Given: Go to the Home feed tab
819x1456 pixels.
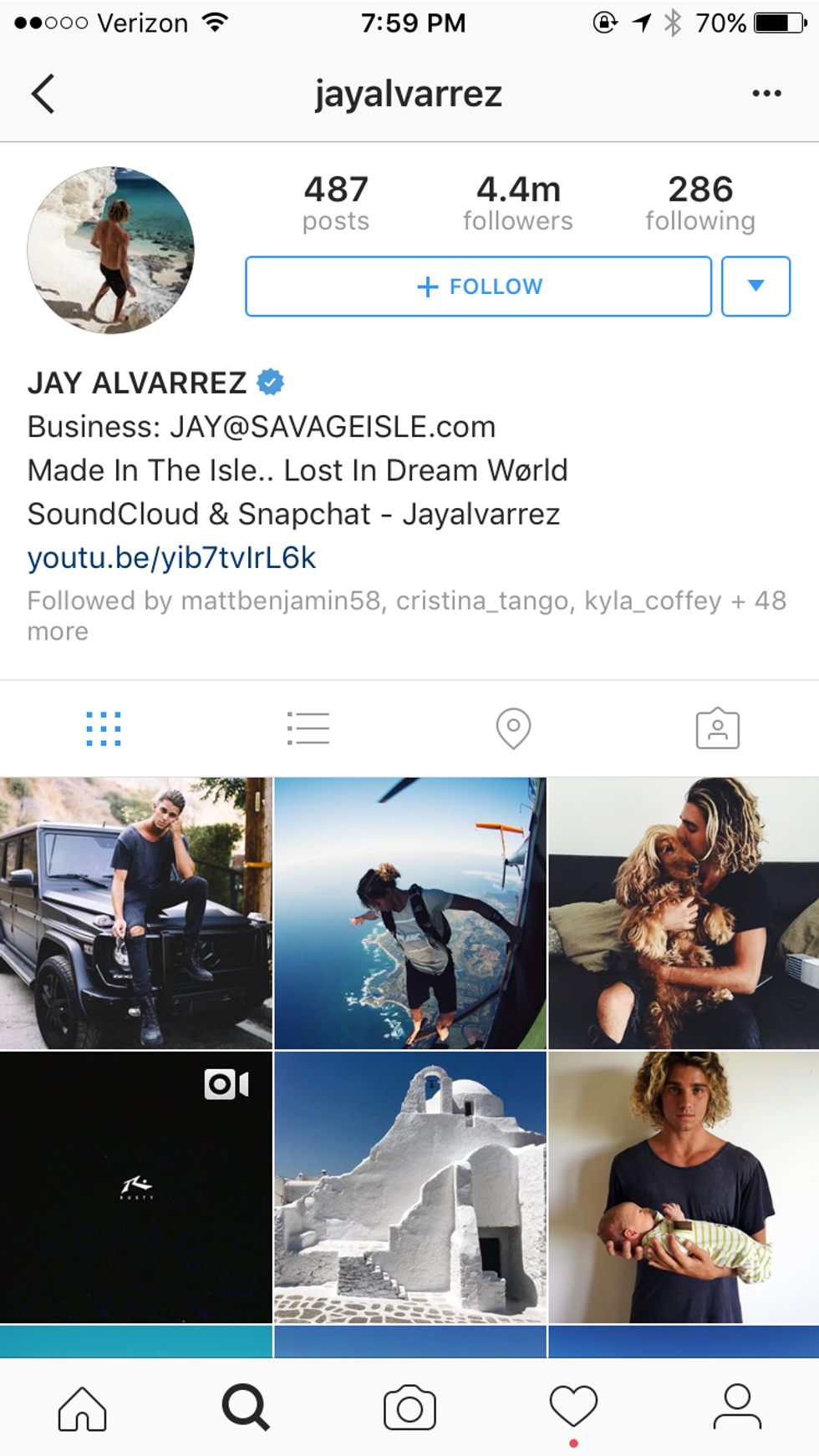Looking at the screenshot, I should 82,1408.
